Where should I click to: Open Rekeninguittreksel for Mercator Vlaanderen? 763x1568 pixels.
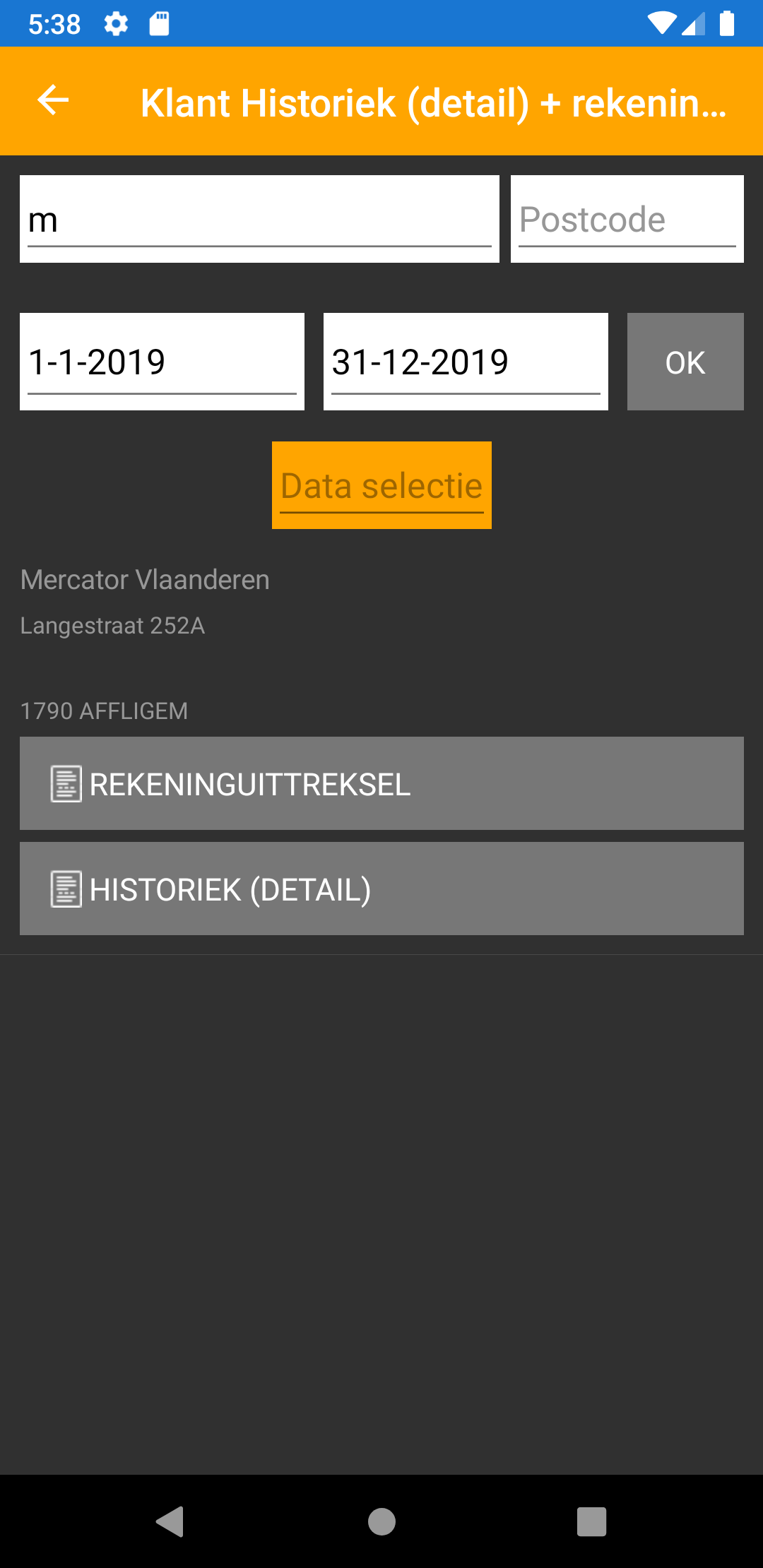point(381,783)
